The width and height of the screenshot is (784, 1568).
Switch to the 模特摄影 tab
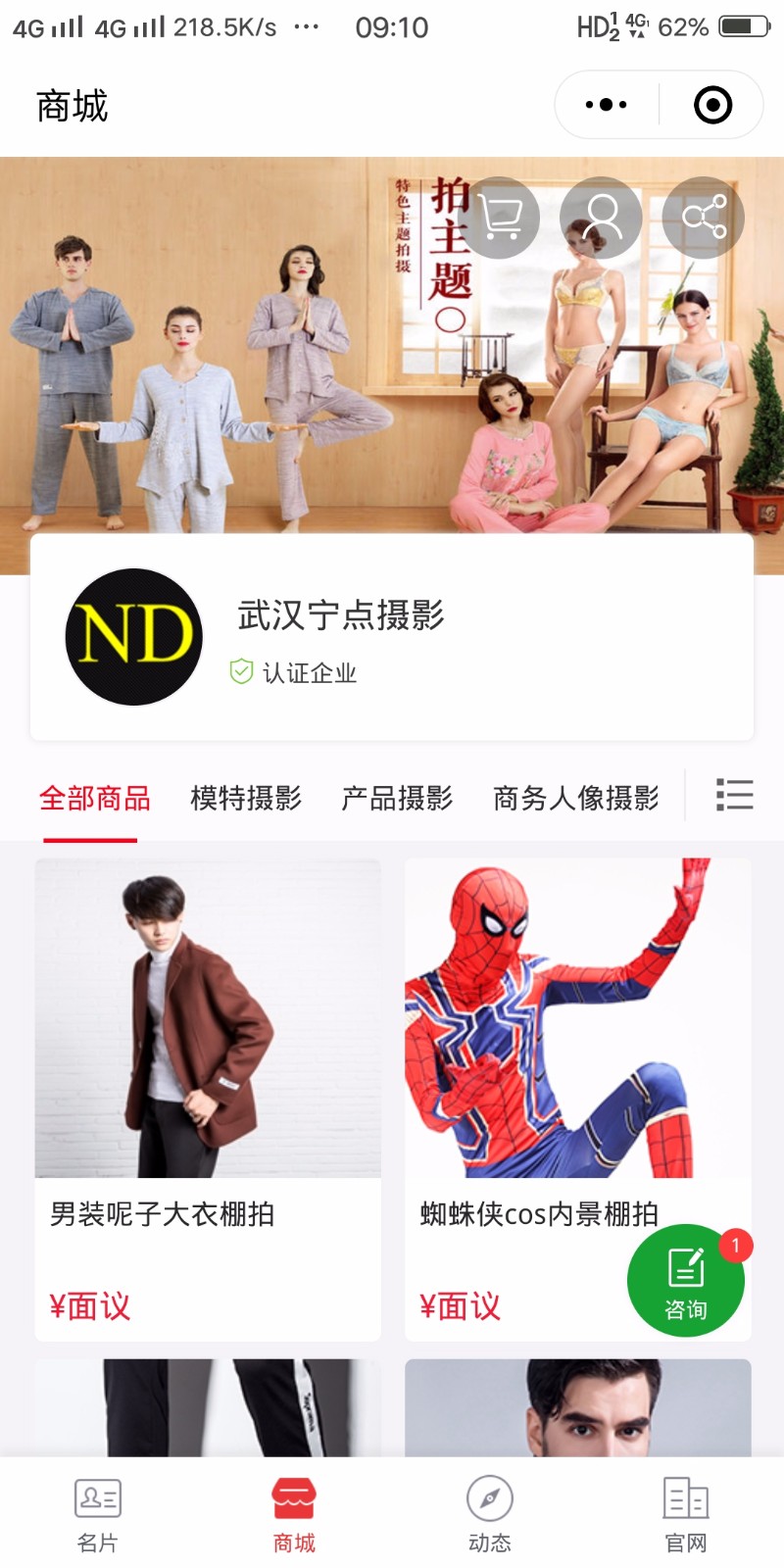[x=246, y=799]
